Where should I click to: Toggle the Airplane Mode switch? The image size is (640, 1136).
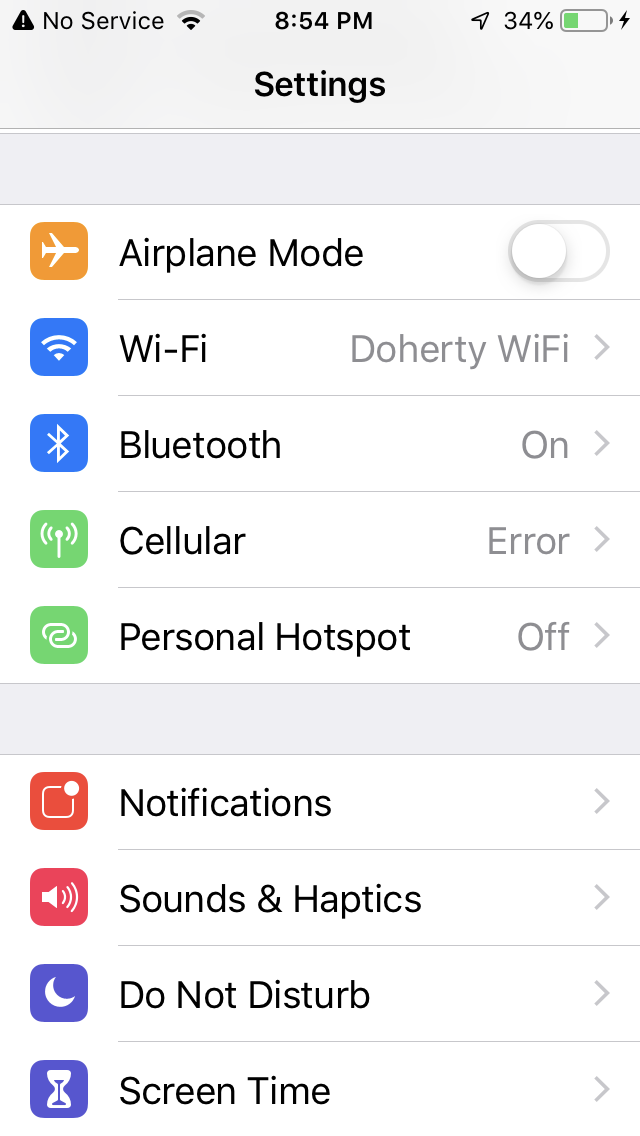pyautogui.click(x=558, y=252)
